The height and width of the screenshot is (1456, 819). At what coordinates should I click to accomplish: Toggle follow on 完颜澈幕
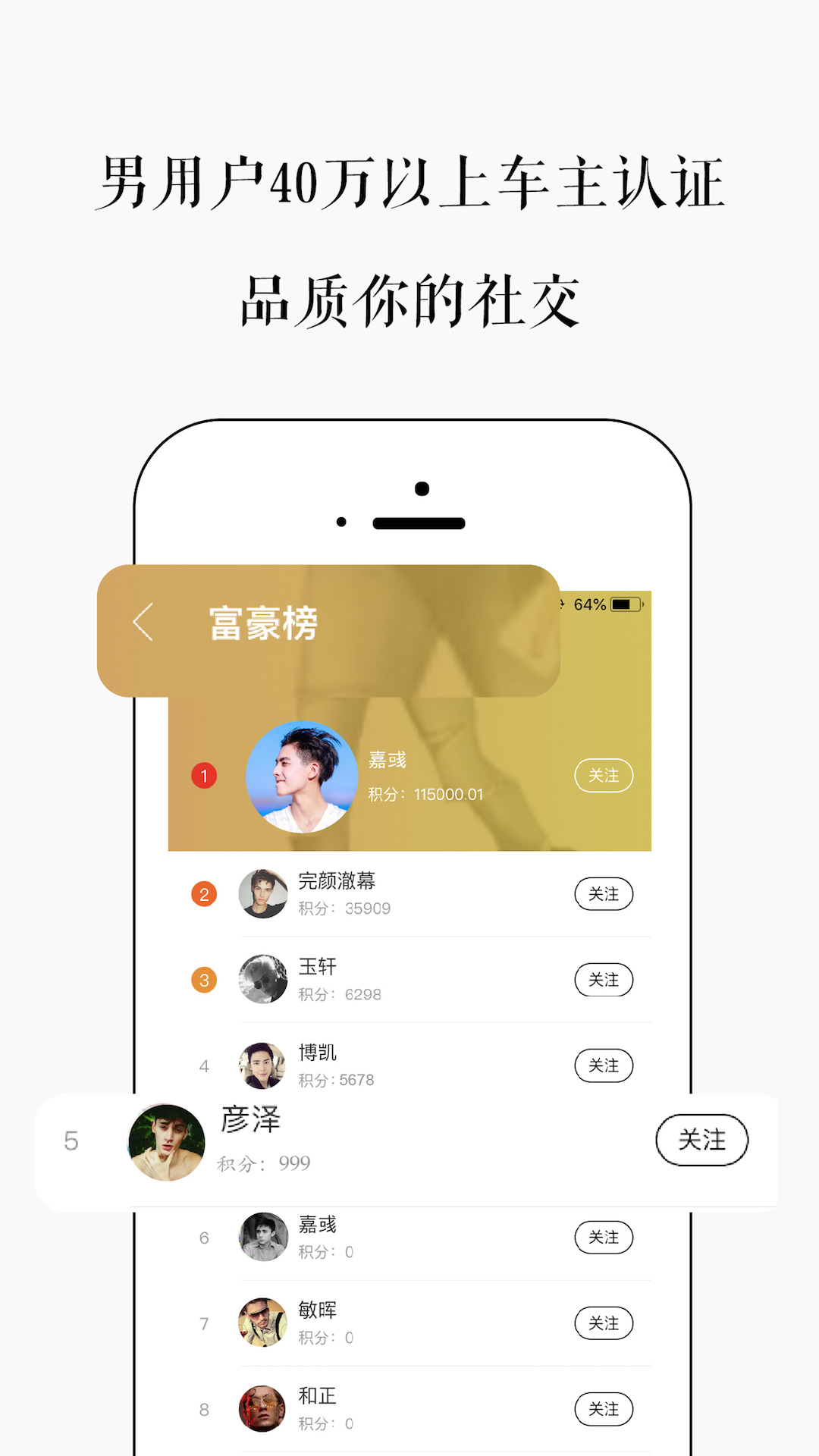click(x=604, y=894)
